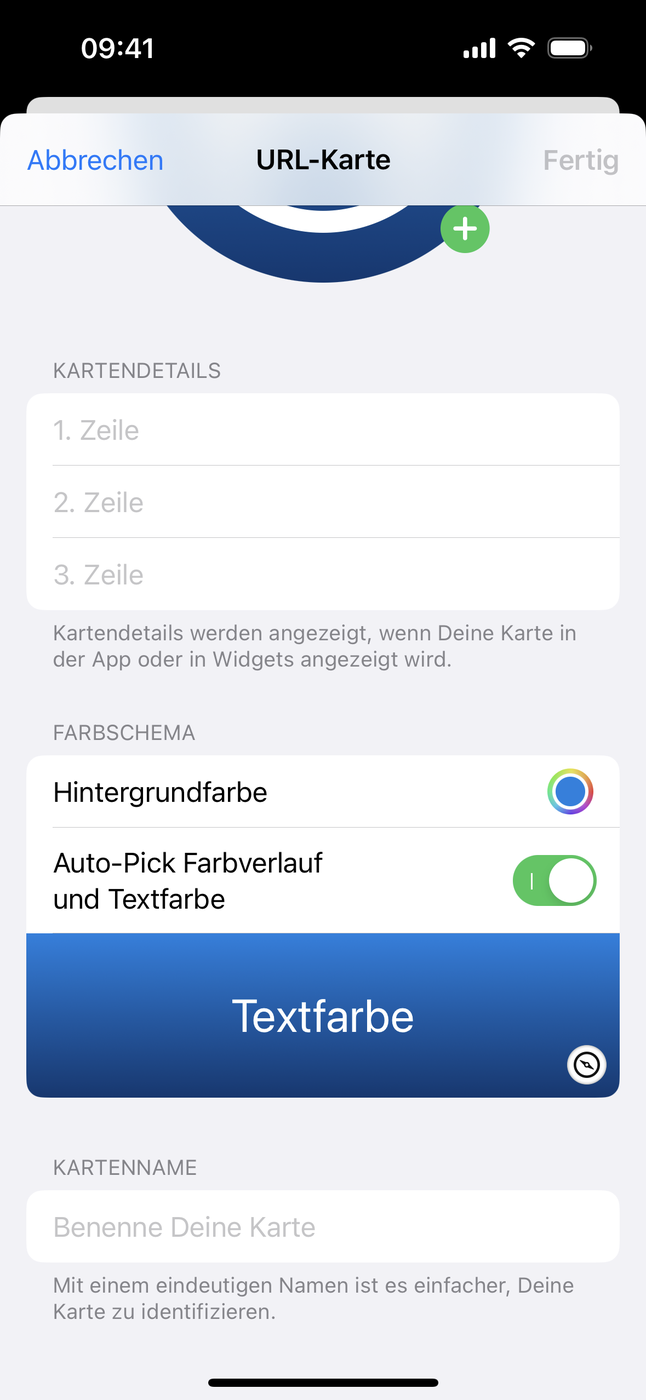Disable Auto-Pick Farbverlauf und Textfarbe
646x1400 pixels.
[554, 881]
